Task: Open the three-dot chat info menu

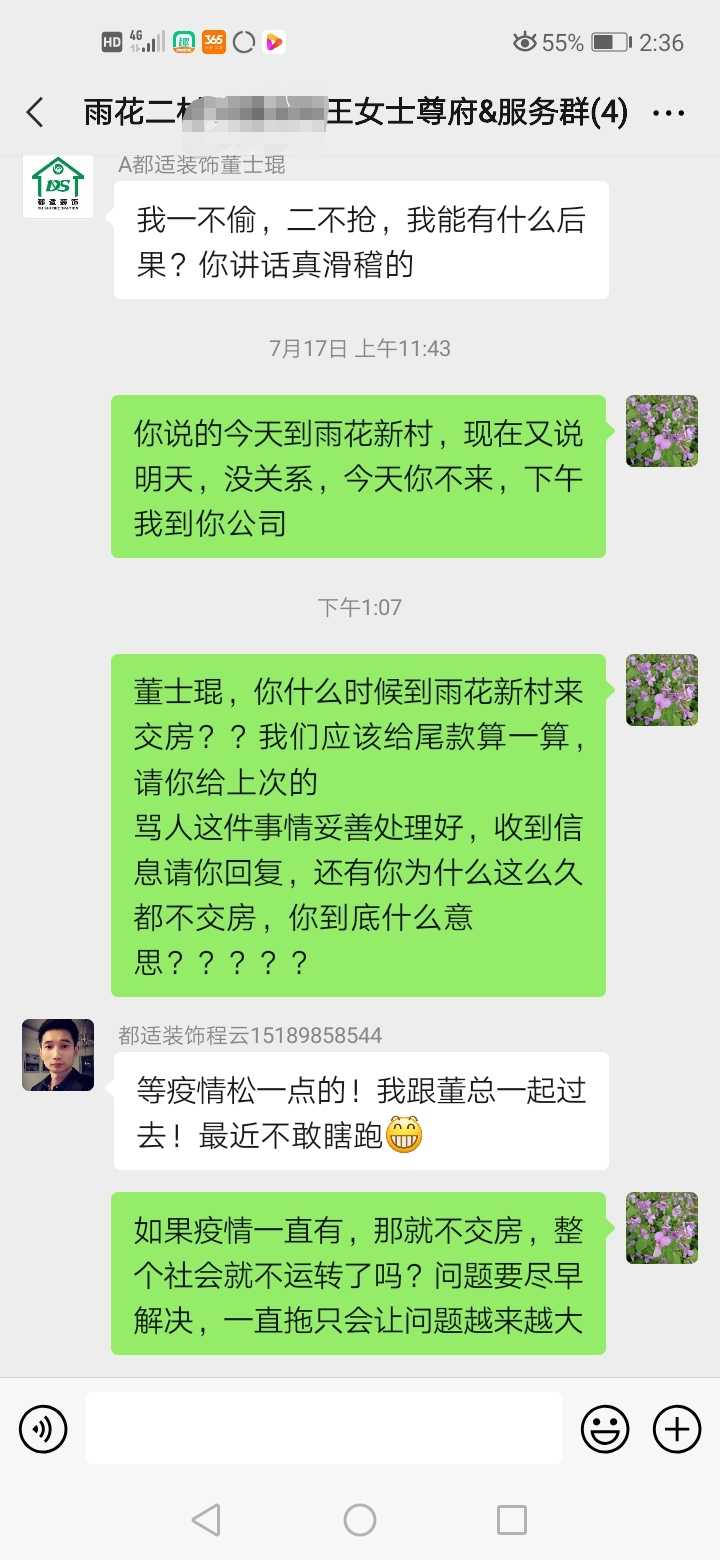Action: tap(668, 113)
